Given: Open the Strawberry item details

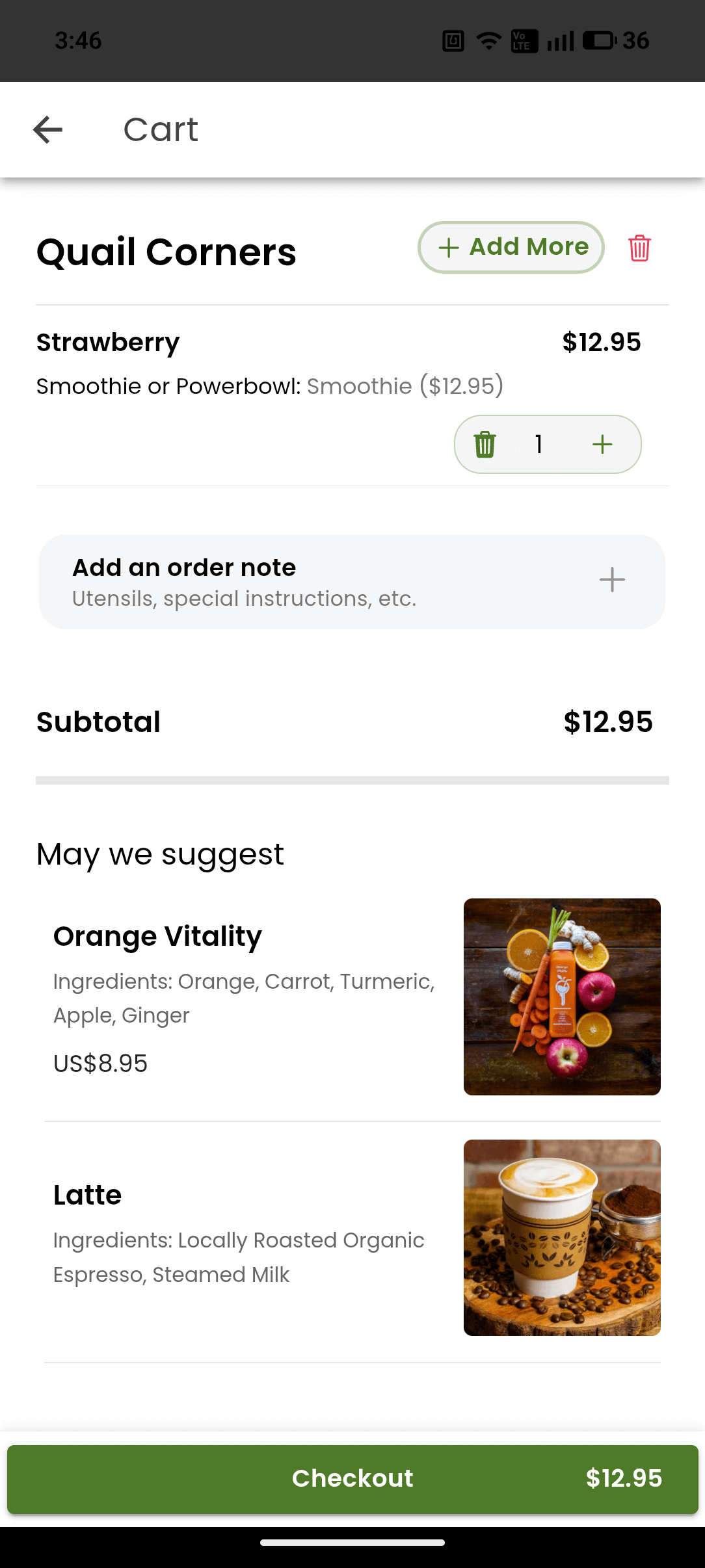Looking at the screenshot, I should click(x=107, y=341).
